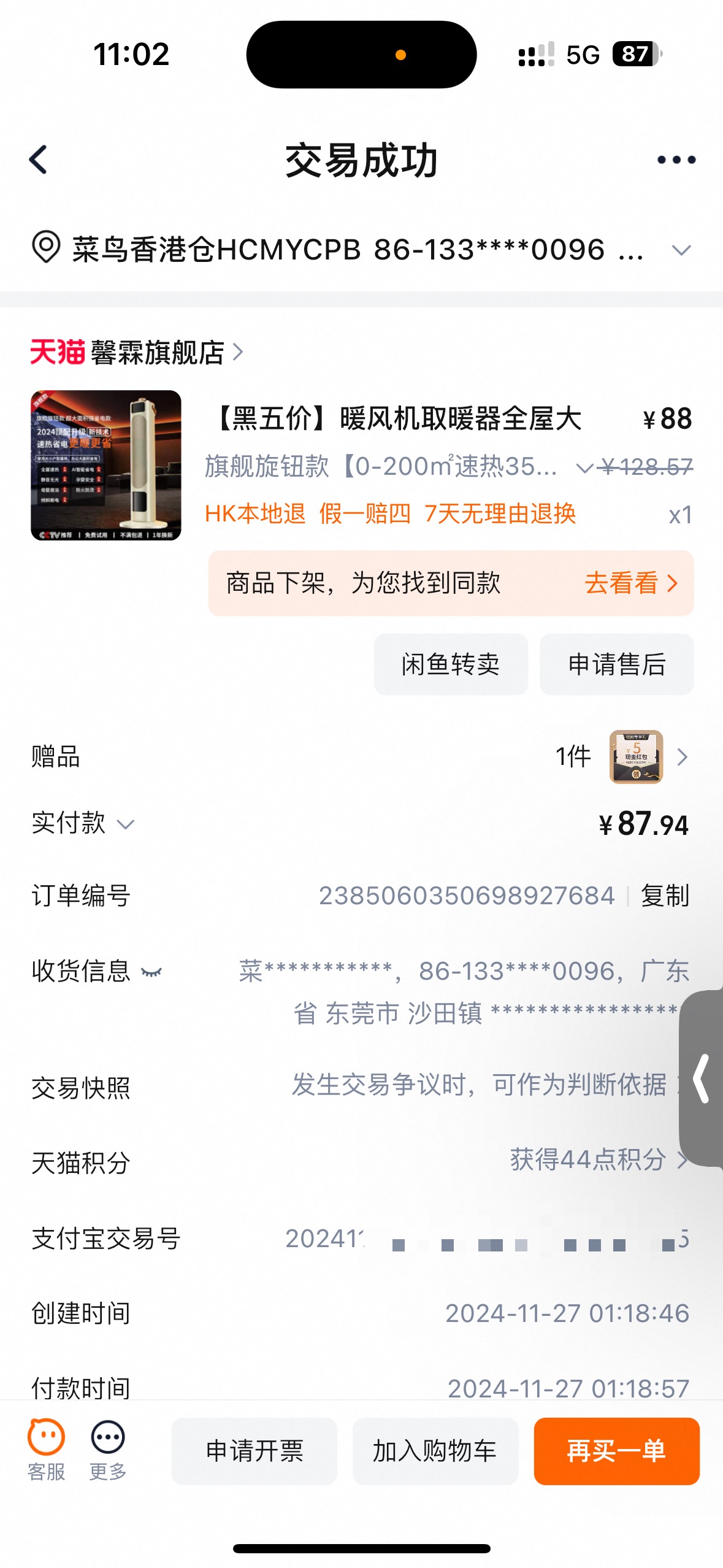Resell the item via 闲鱼转卖
Viewport: 723px width, 1568px height.
pyautogui.click(x=450, y=664)
